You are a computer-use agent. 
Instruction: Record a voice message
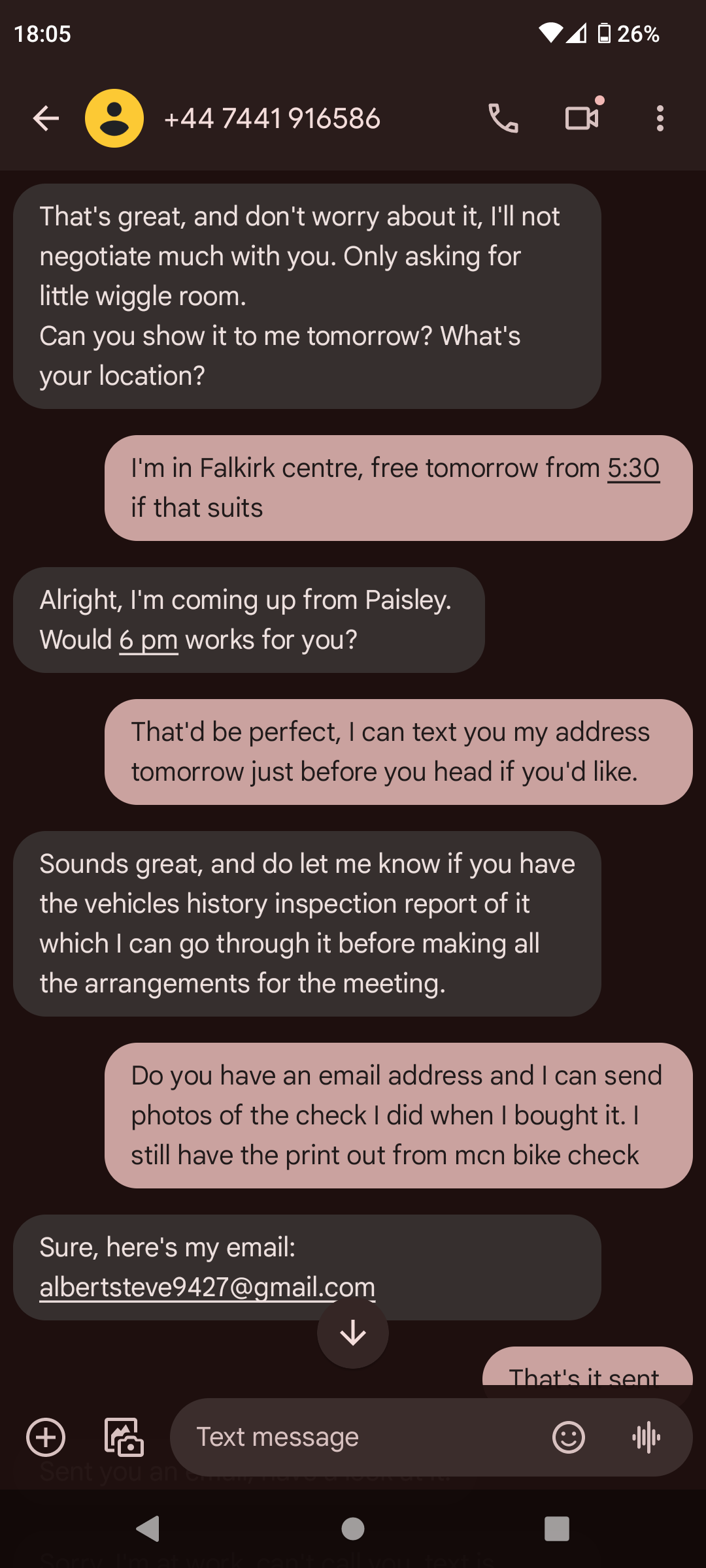(x=647, y=1437)
